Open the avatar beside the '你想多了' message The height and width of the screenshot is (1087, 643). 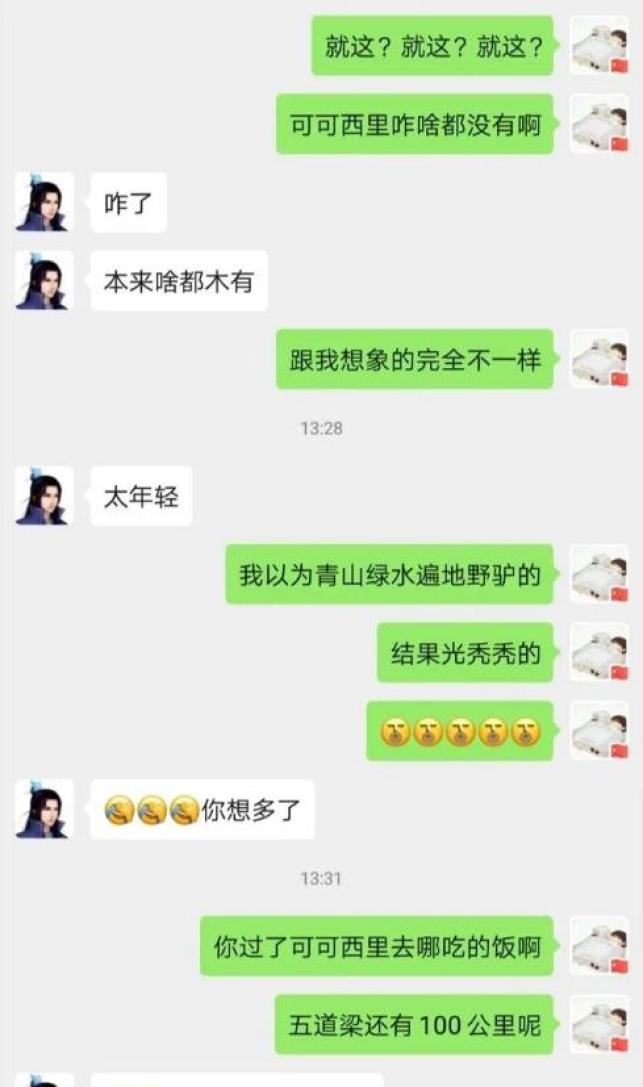click(x=44, y=808)
